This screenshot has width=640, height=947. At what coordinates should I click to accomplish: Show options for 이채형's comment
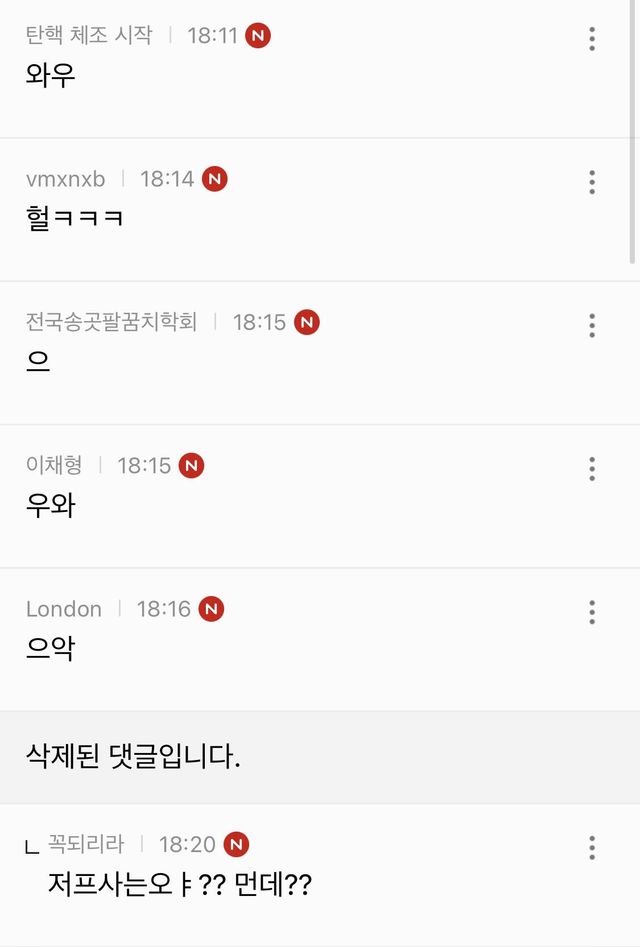tap(592, 468)
